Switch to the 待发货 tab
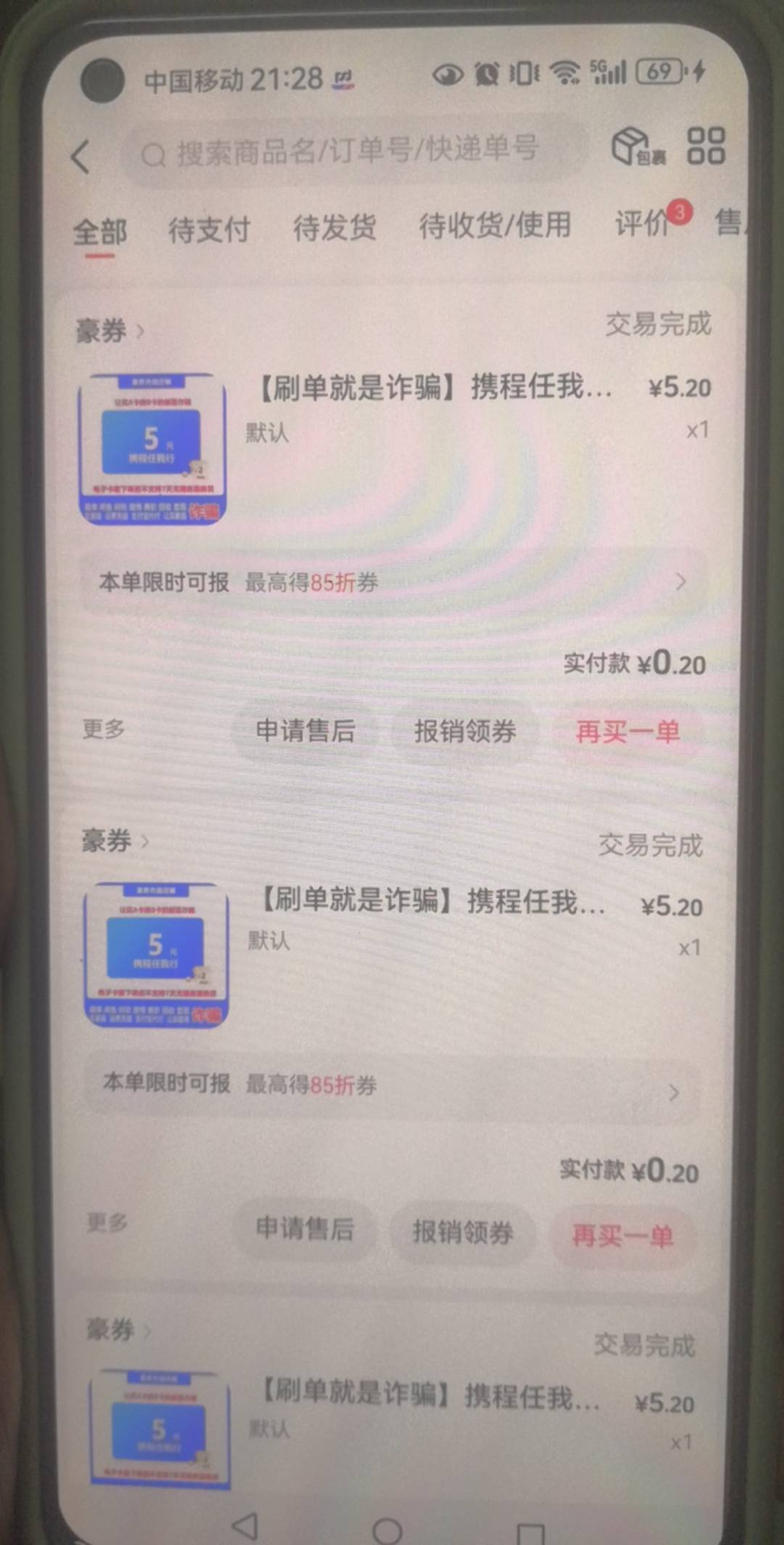 click(x=335, y=227)
